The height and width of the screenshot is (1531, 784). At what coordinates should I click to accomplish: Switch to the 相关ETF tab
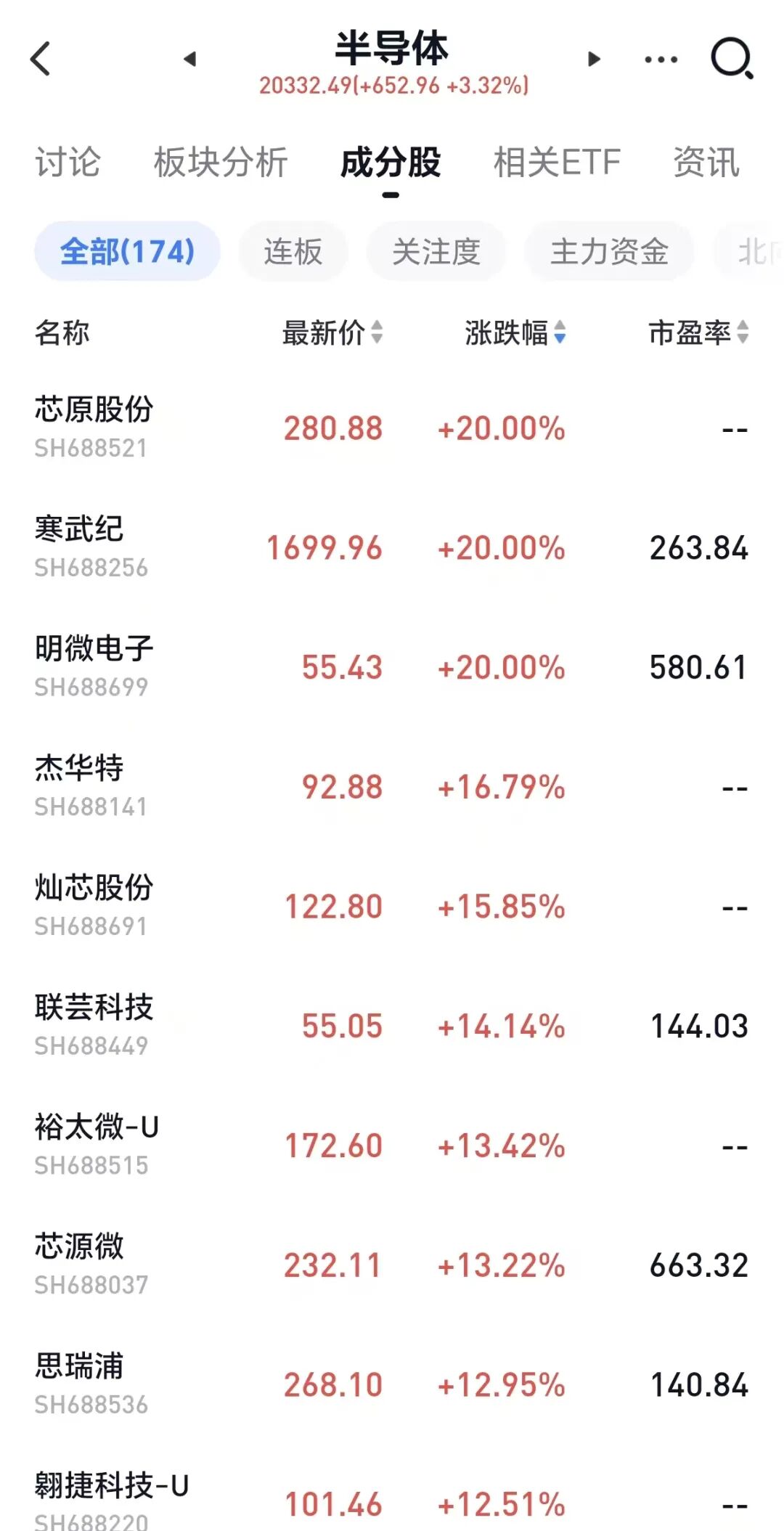[x=557, y=162]
